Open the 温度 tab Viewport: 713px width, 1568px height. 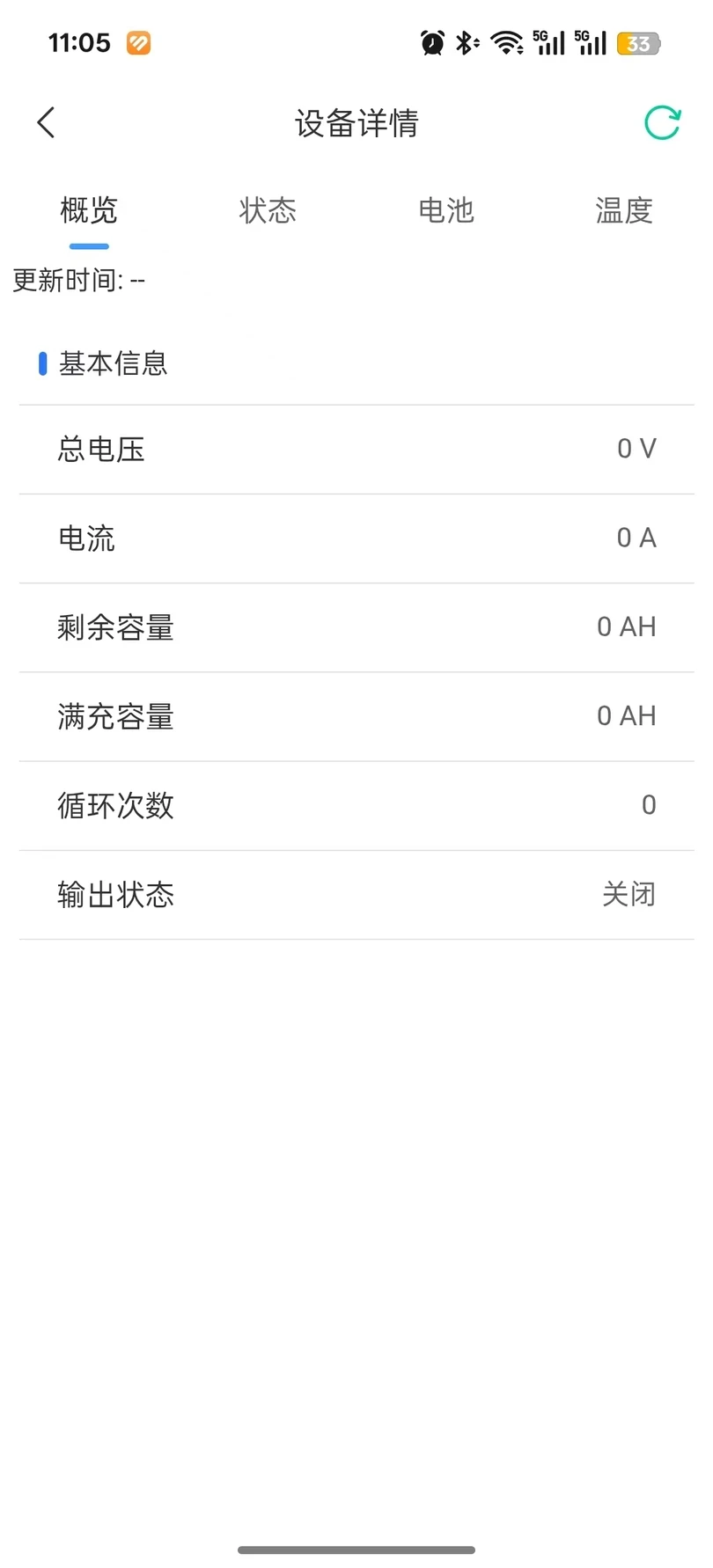coord(624,211)
